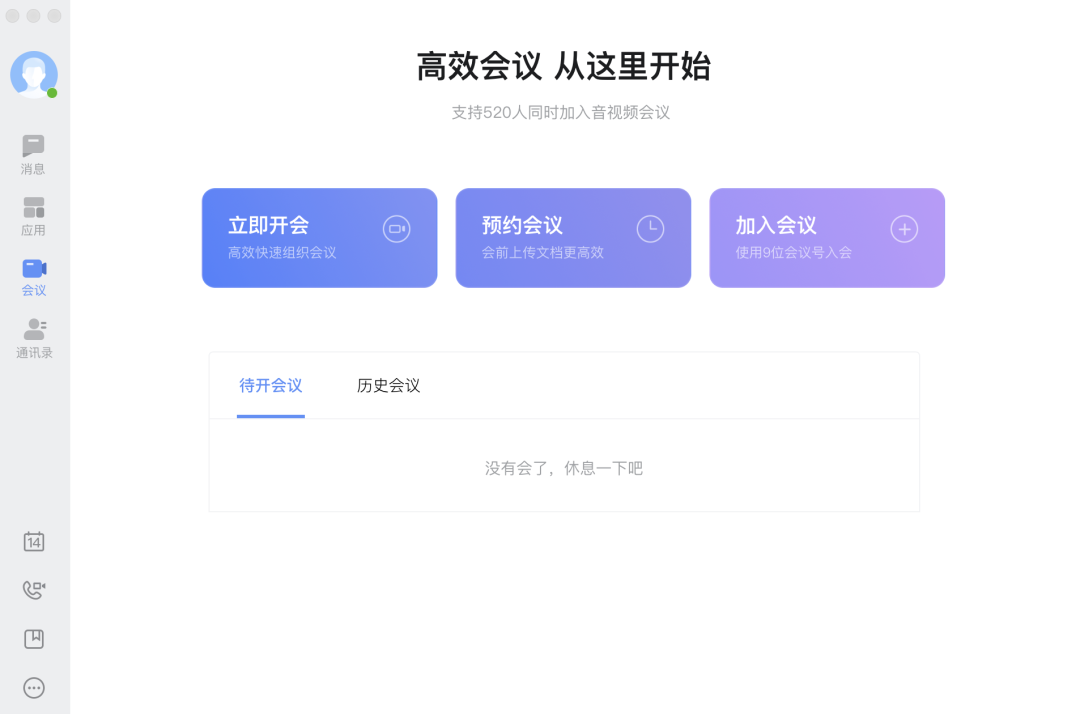The image size is (1080, 714).
Task: Schedule a meeting via 预约会议
Action: (573, 238)
